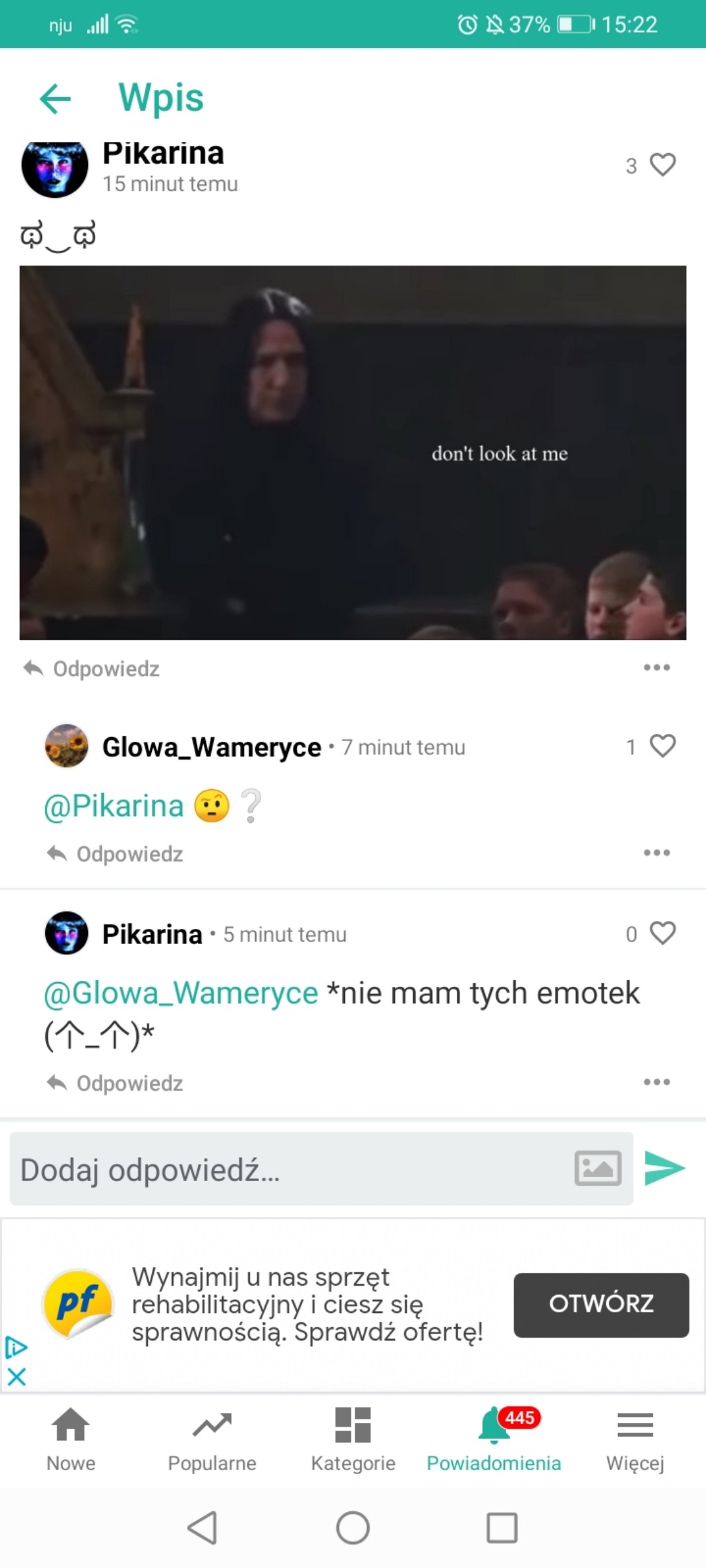Tap the @Pikarina mention link
Screen dimensions: 706x1568
(114, 806)
